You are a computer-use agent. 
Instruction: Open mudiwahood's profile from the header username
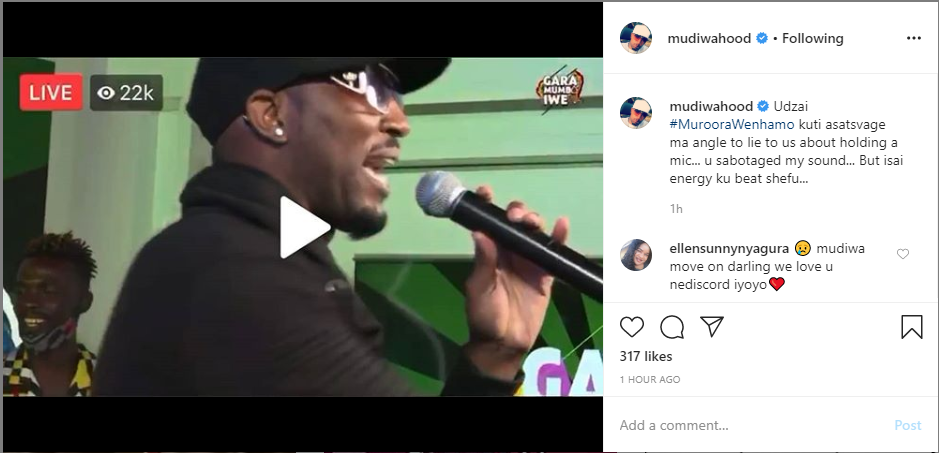coord(710,38)
